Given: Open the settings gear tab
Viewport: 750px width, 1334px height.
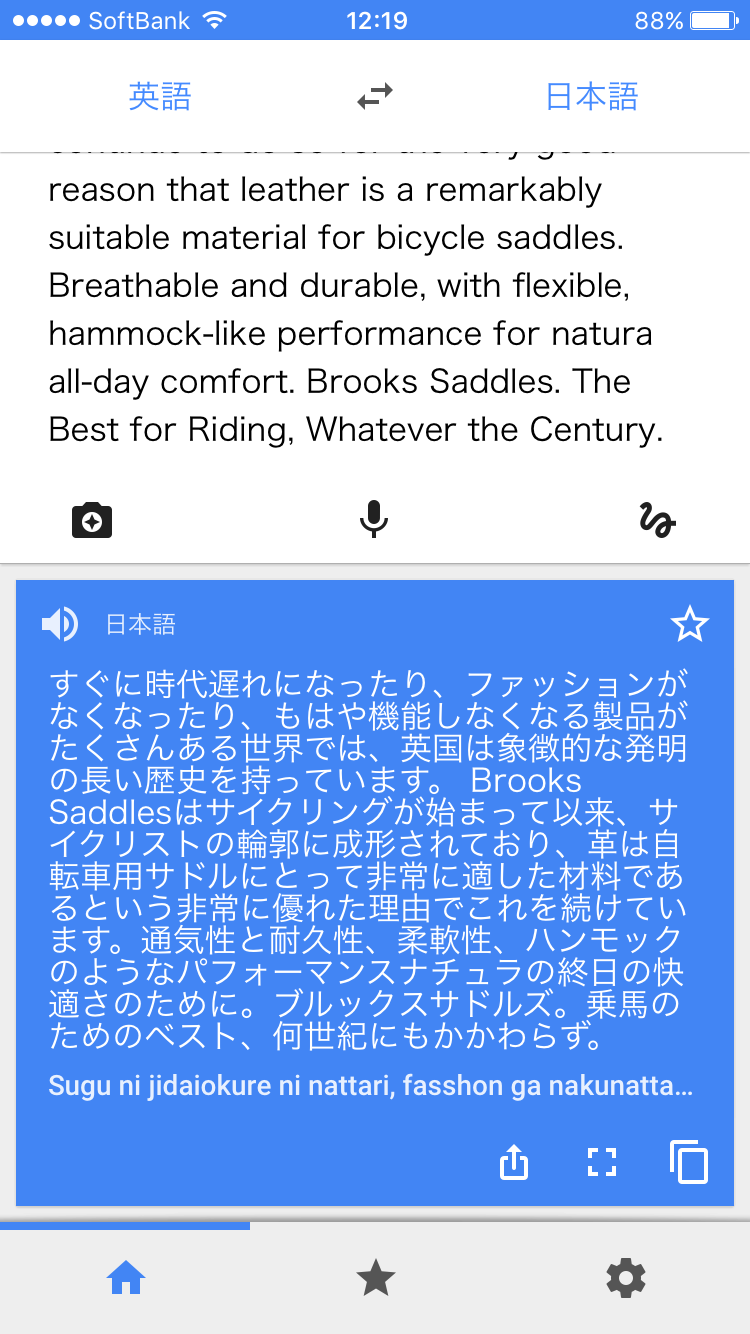Looking at the screenshot, I should pos(625,1278).
